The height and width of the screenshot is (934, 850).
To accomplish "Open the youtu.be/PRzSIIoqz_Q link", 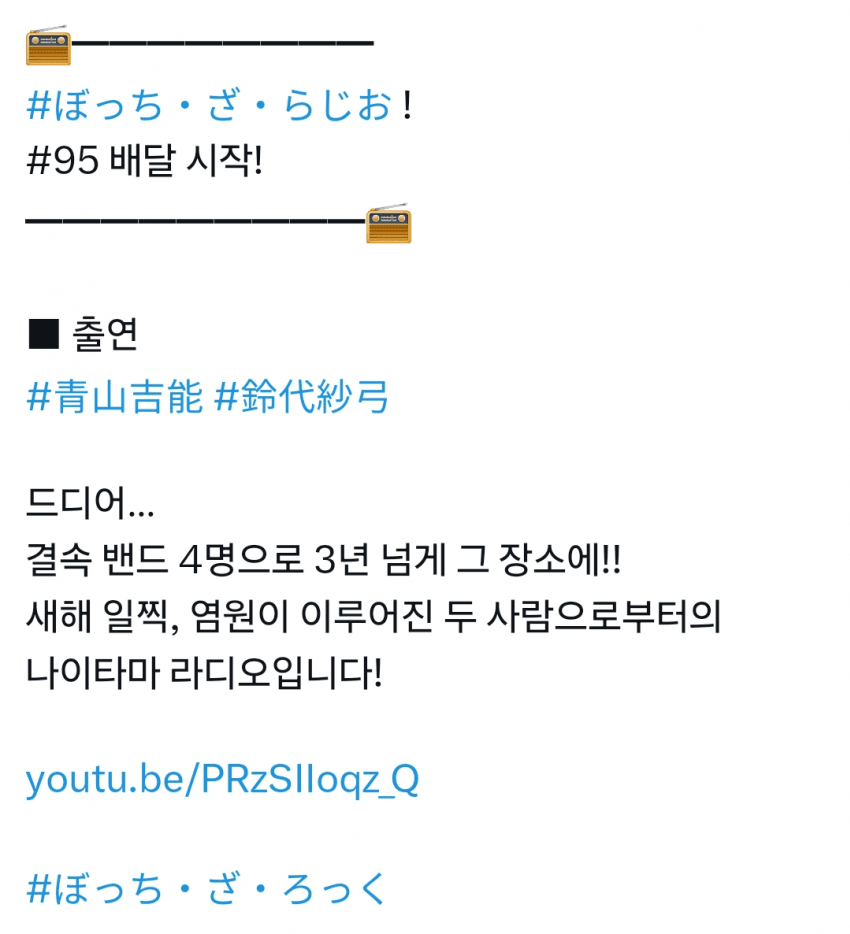I will click(222, 780).
